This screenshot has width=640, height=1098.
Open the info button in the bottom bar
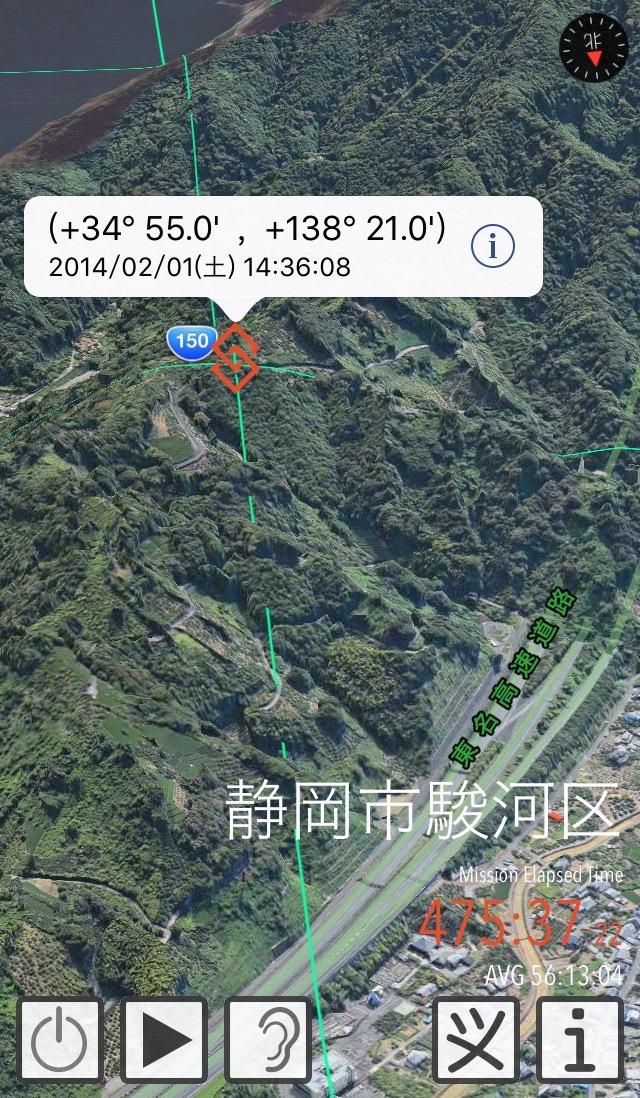(580, 1040)
